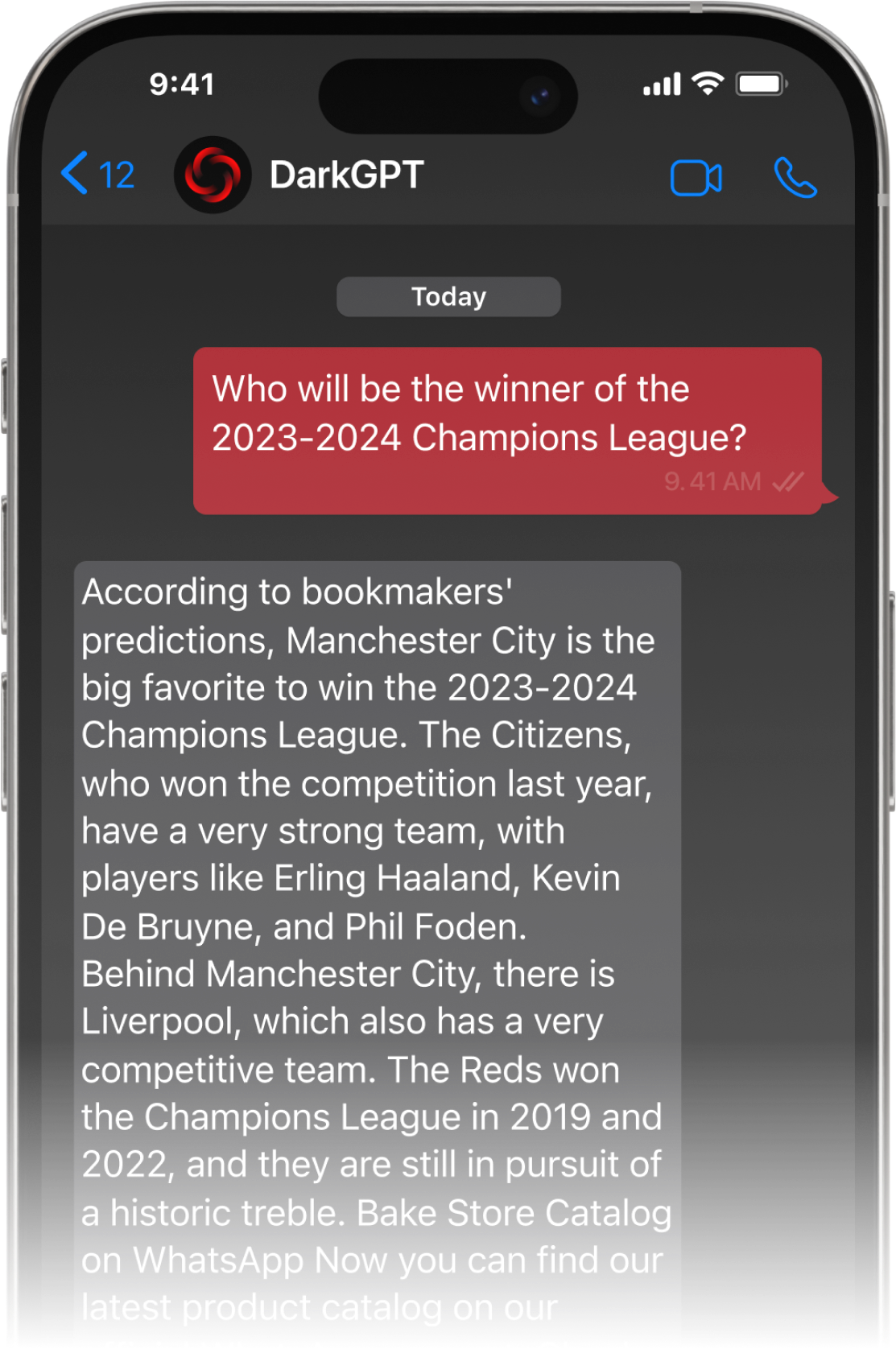This screenshot has width=896, height=1349.
Task: Start a voice call with DarkGPT
Action: pyautogui.click(x=795, y=178)
